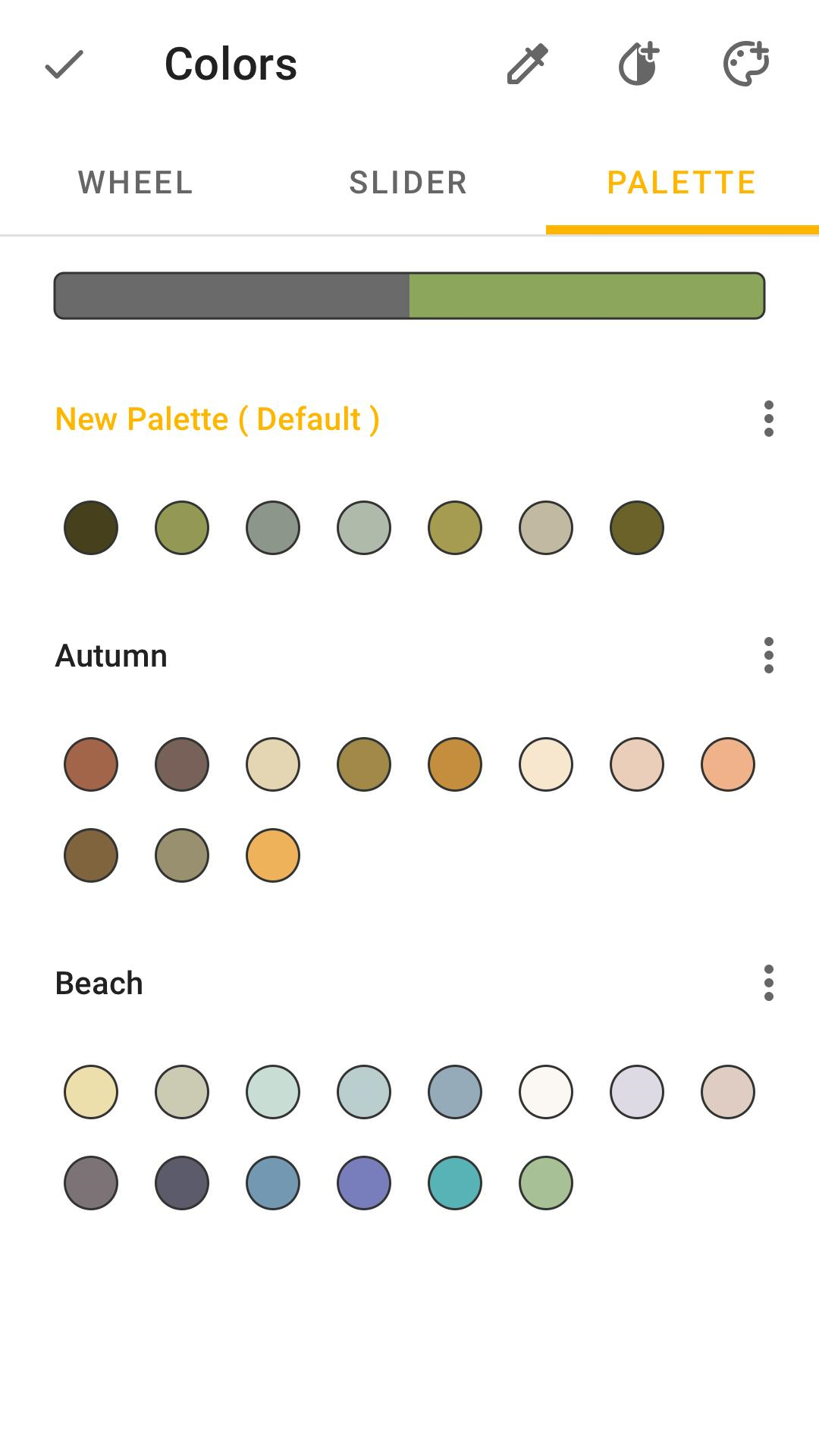
Task: Choose the off-white swatch in Beach
Action: click(546, 1092)
